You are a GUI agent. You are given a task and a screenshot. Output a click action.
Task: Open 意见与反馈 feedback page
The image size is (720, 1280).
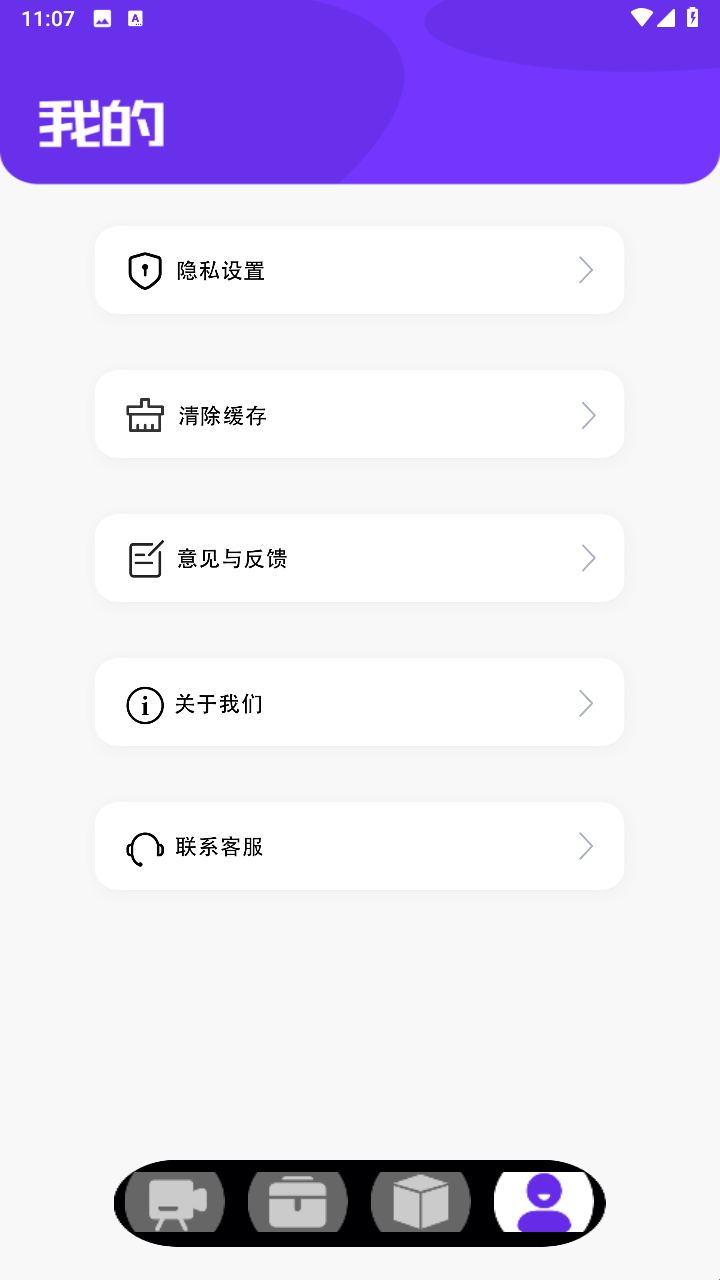[x=359, y=558]
